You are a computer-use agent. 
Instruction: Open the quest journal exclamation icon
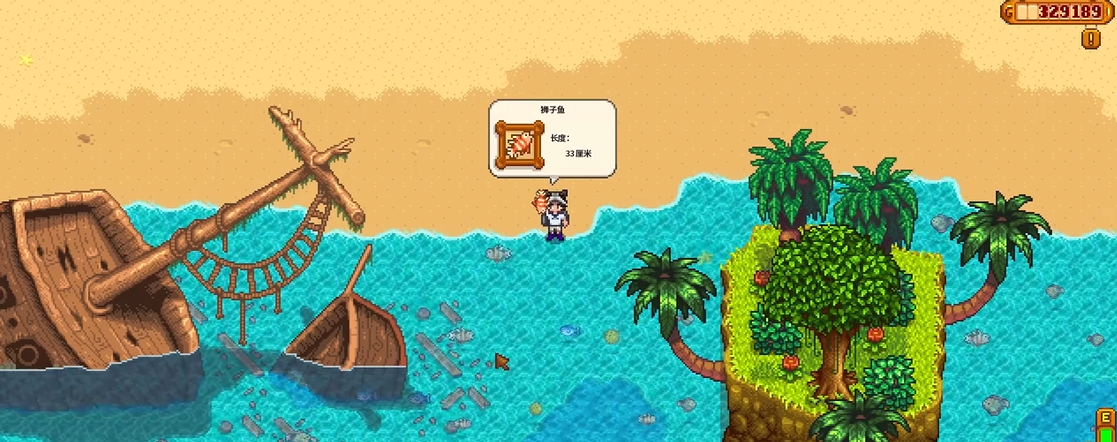pos(1089,38)
